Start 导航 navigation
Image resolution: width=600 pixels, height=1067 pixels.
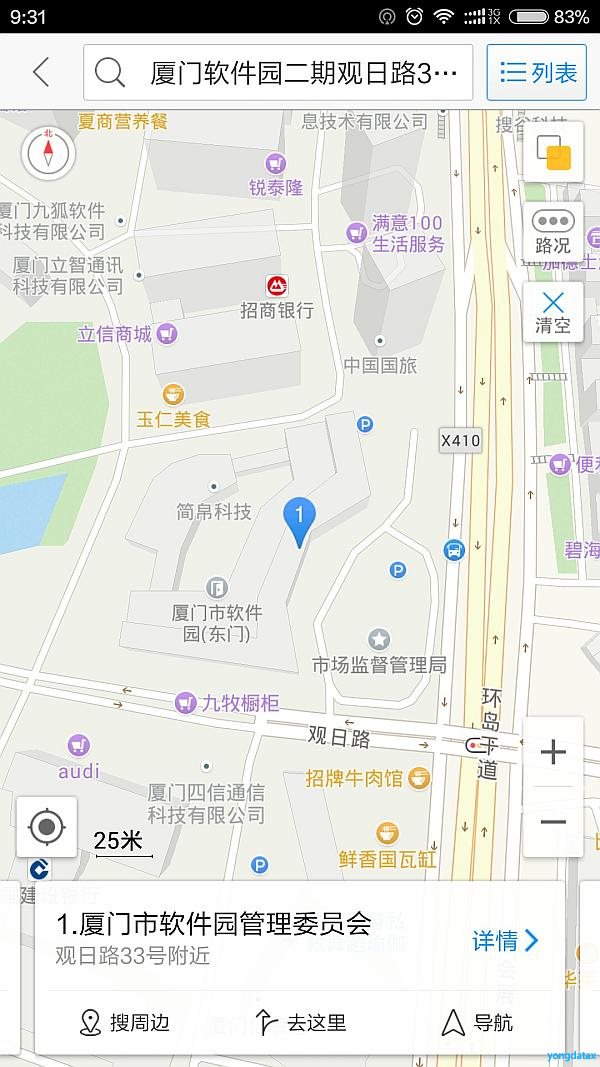[x=477, y=1023]
